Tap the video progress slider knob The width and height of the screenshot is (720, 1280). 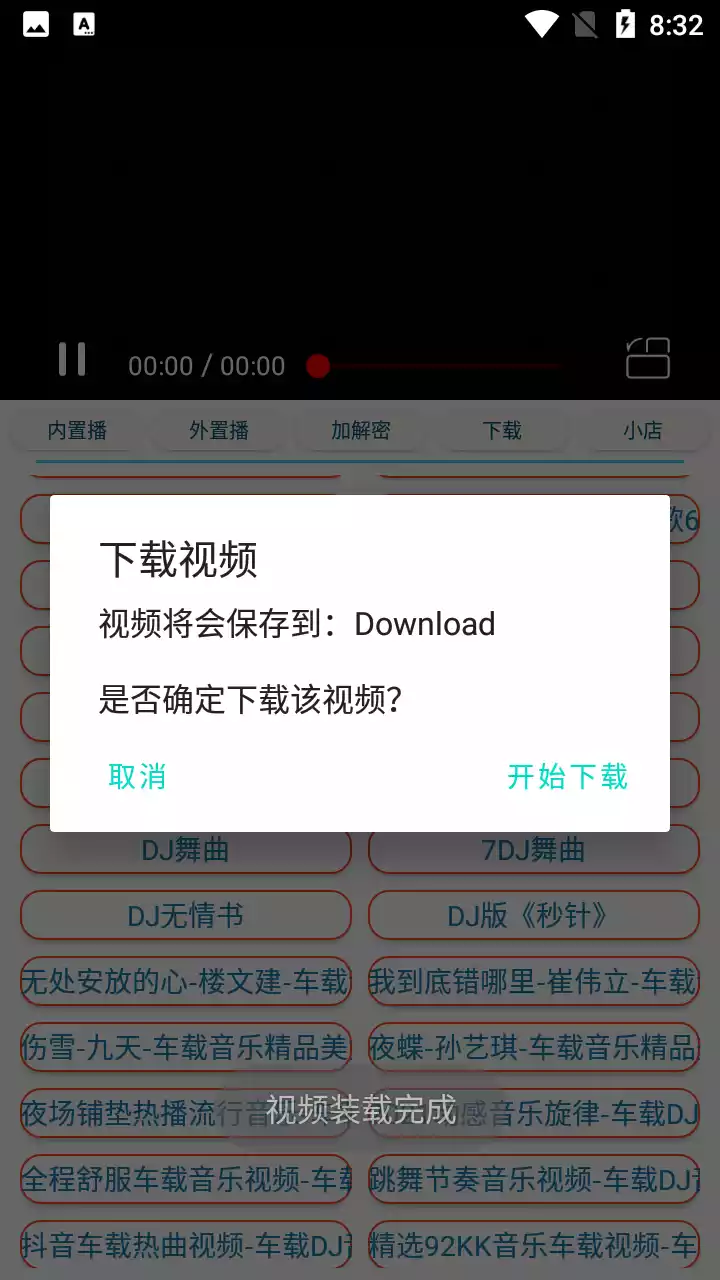[x=318, y=366]
